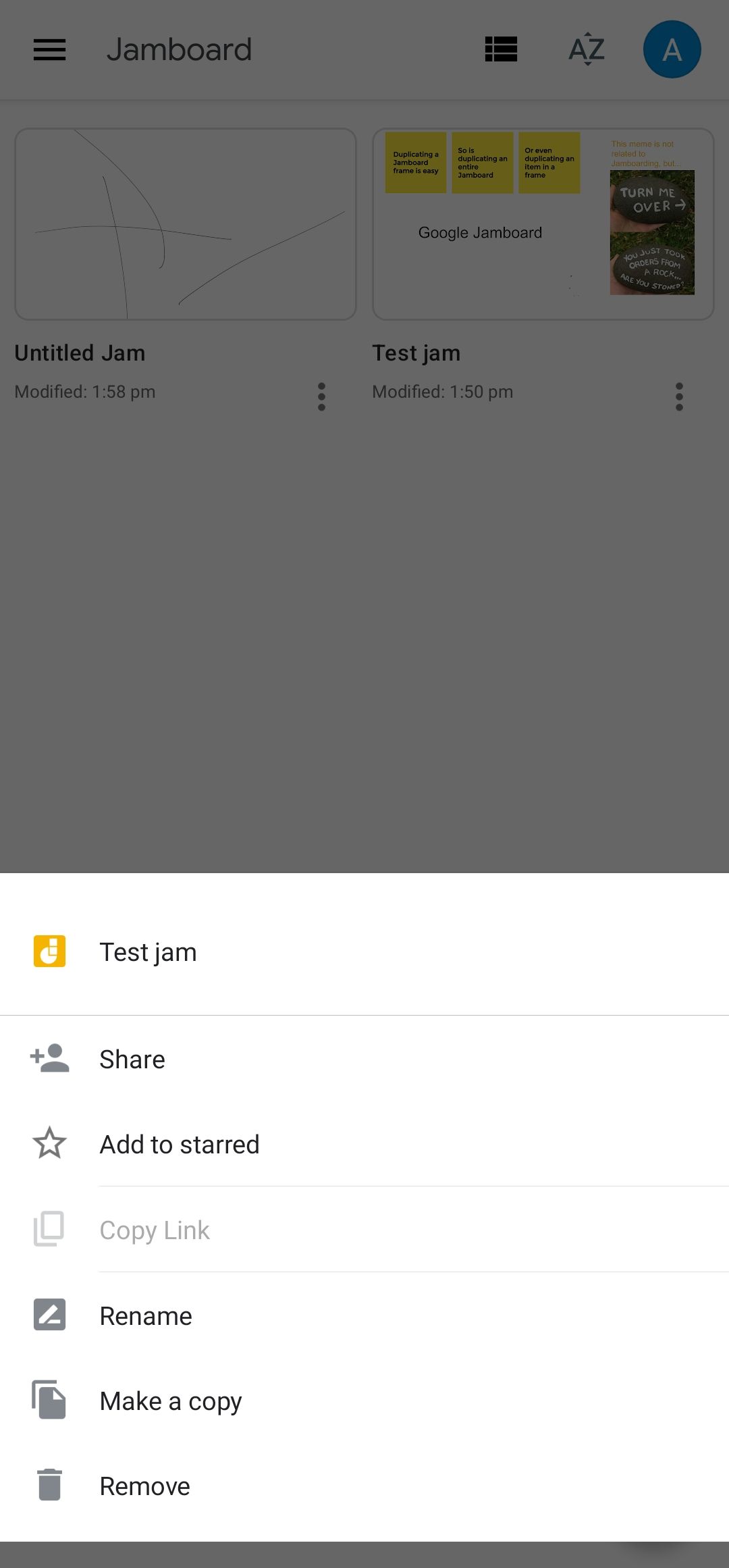Click the Make a copy pages icon
The height and width of the screenshot is (1568, 729).
(x=49, y=1401)
